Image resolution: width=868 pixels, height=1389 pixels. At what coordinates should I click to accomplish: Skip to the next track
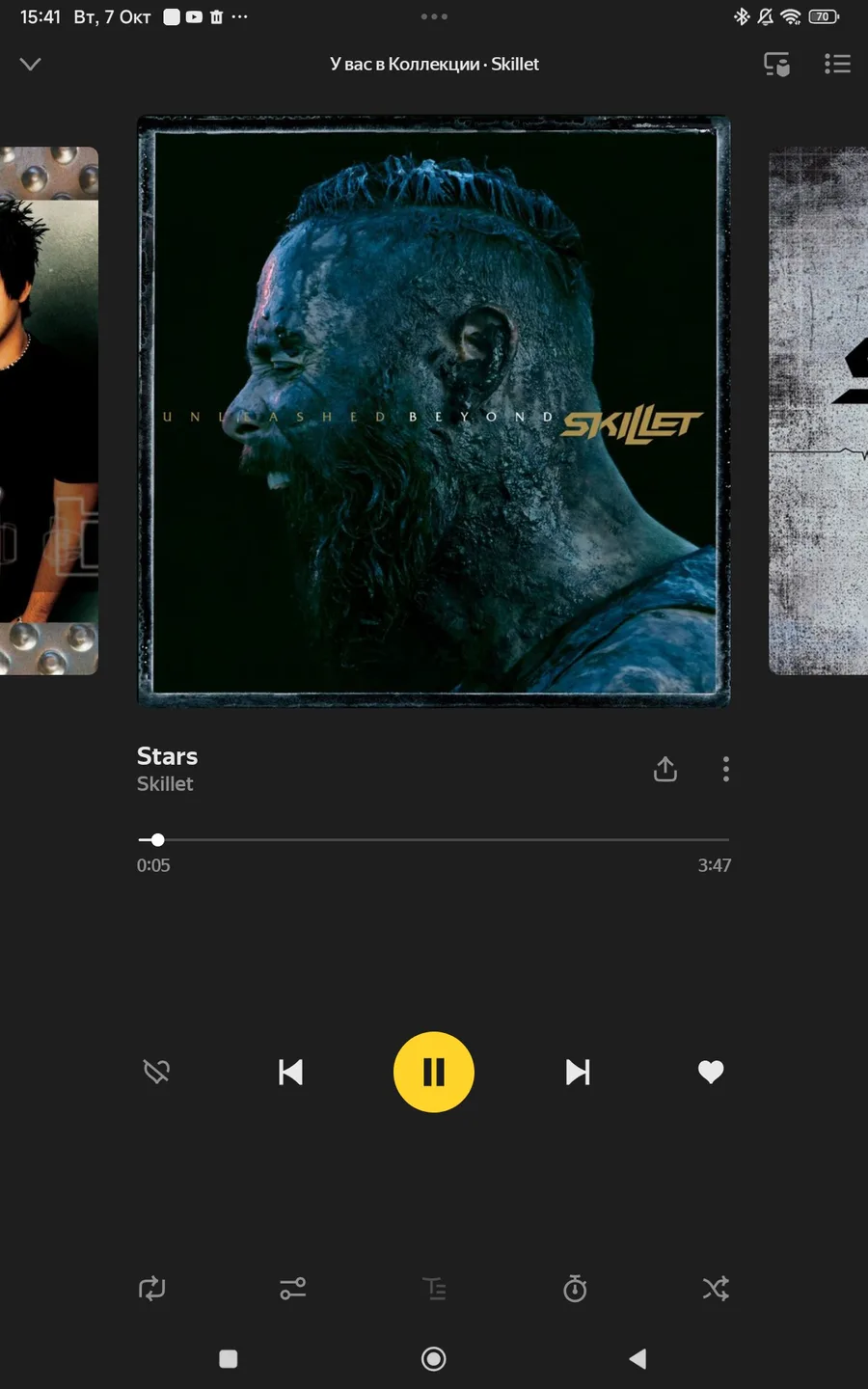577,1072
